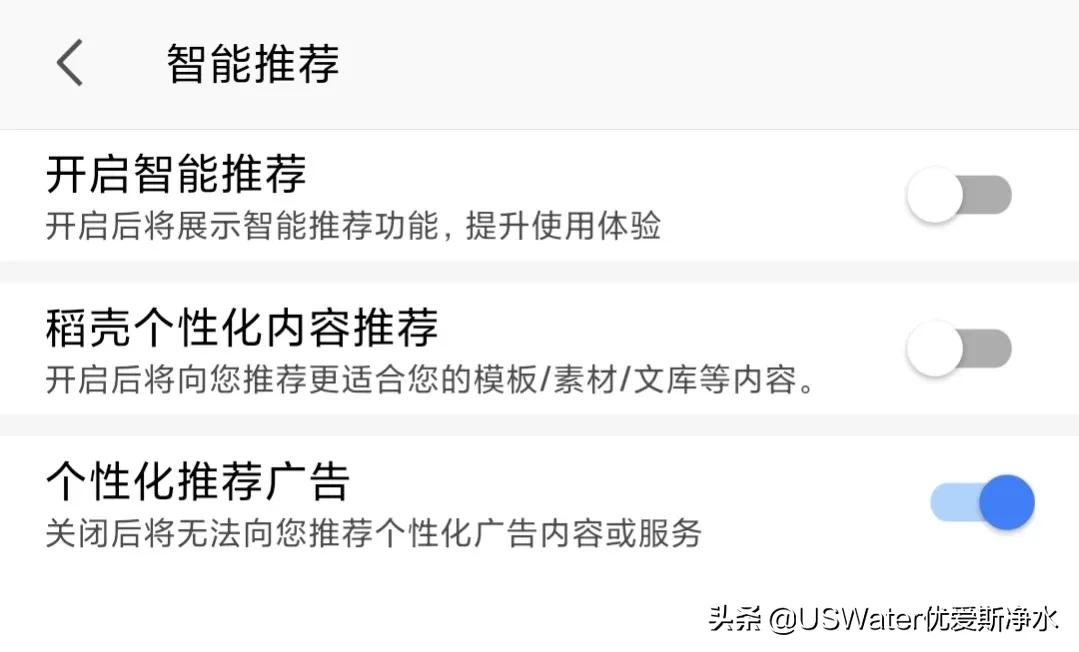
Task: Turn on 稻壳个性化内容推荐
Action: click(x=958, y=349)
